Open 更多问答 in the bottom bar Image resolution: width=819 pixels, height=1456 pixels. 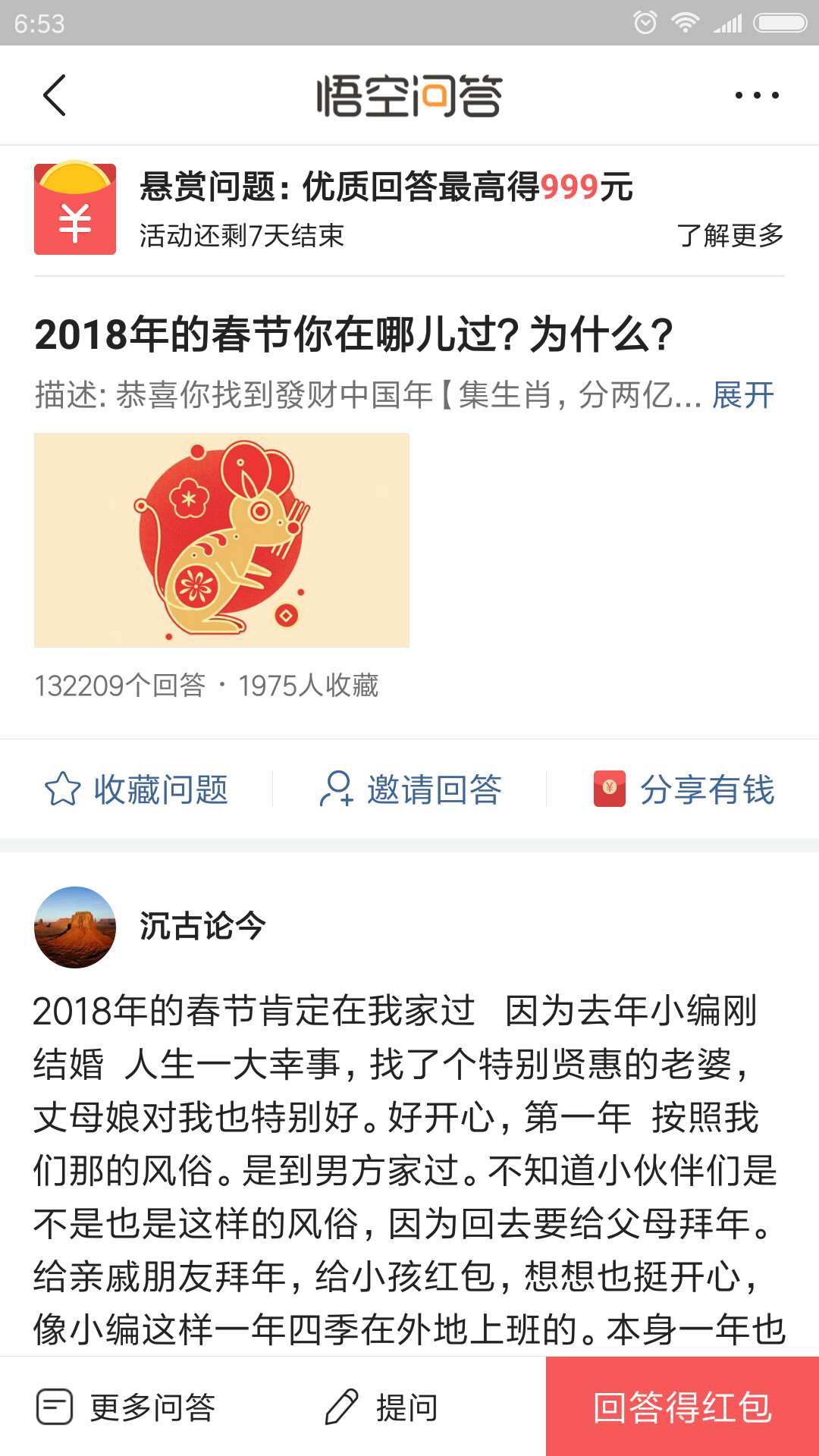click(126, 1407)
